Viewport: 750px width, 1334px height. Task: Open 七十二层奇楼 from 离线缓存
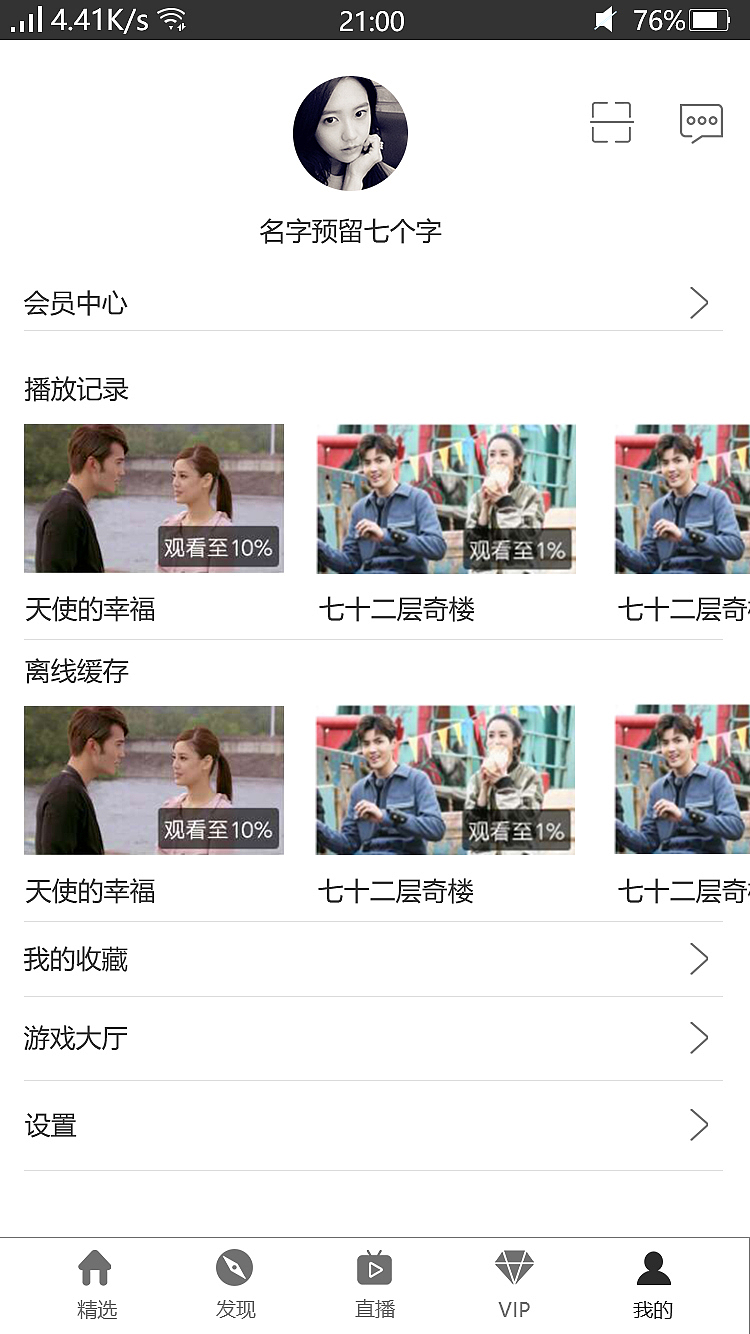tap(446, 780)
